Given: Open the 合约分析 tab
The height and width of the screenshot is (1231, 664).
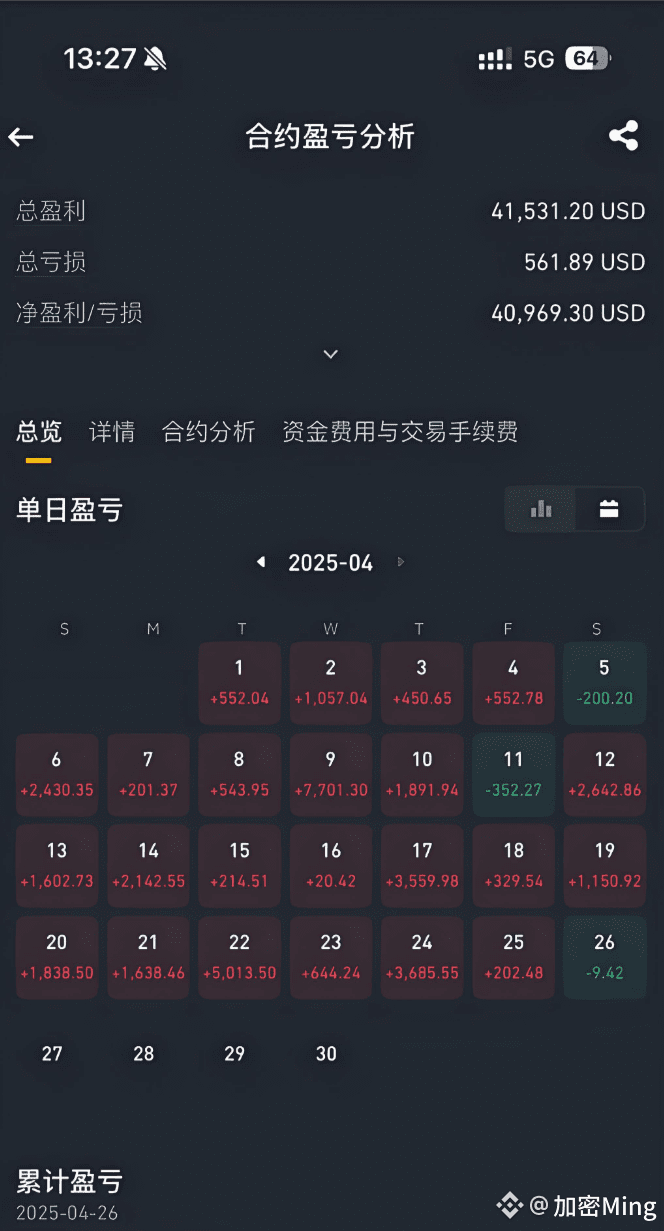Looking at the screenshot, I should pos(209,432).
